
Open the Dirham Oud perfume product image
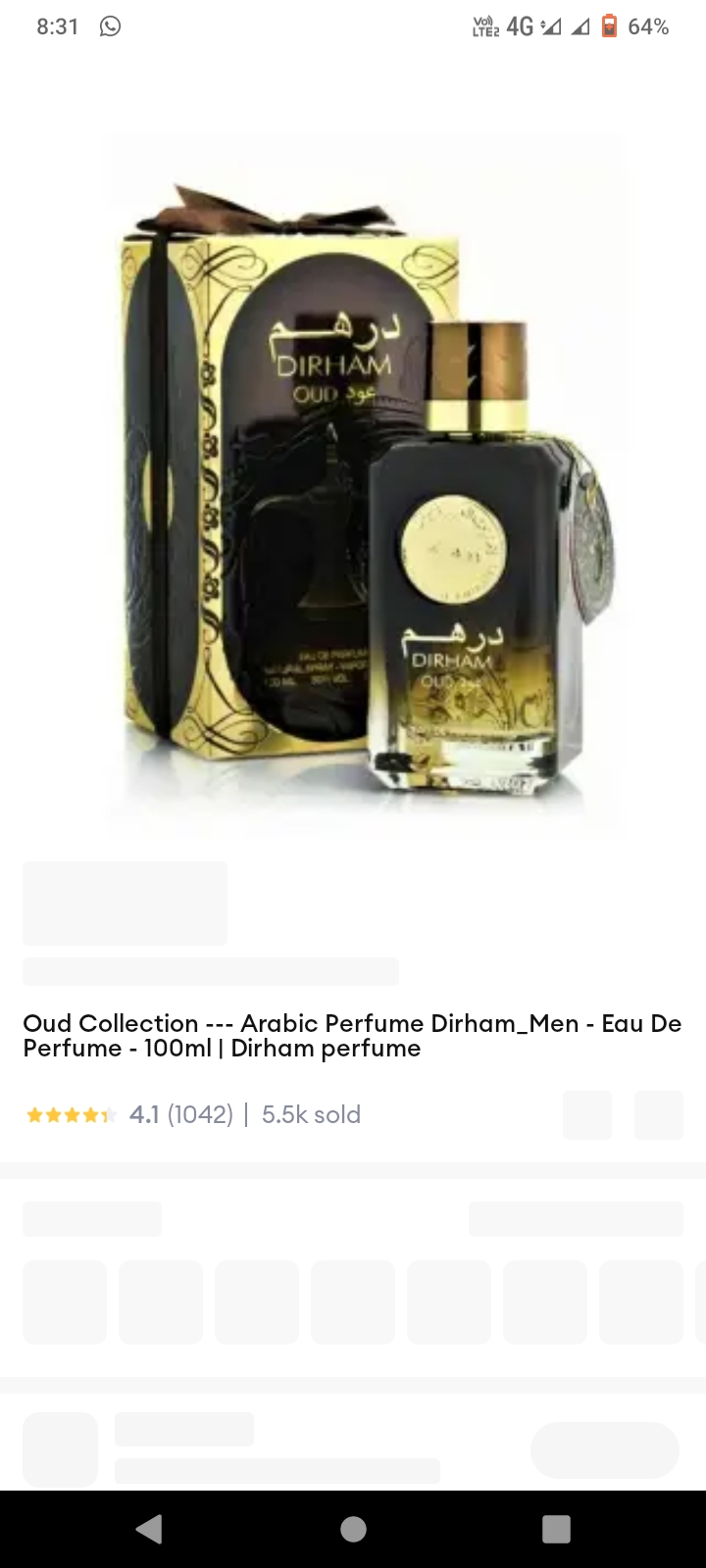(x=353, y=480)
